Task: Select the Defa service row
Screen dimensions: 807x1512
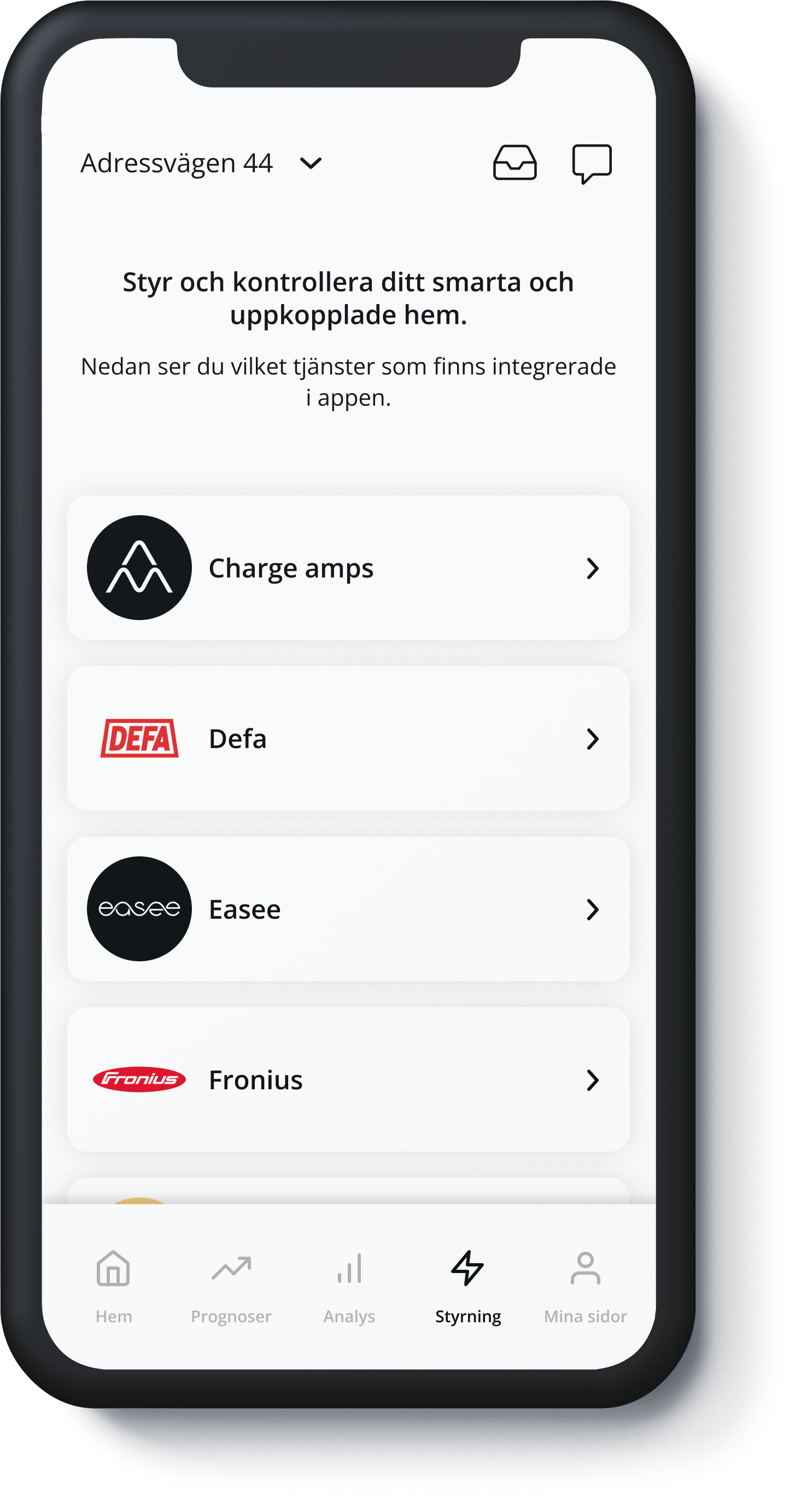Action: [348, 738]
